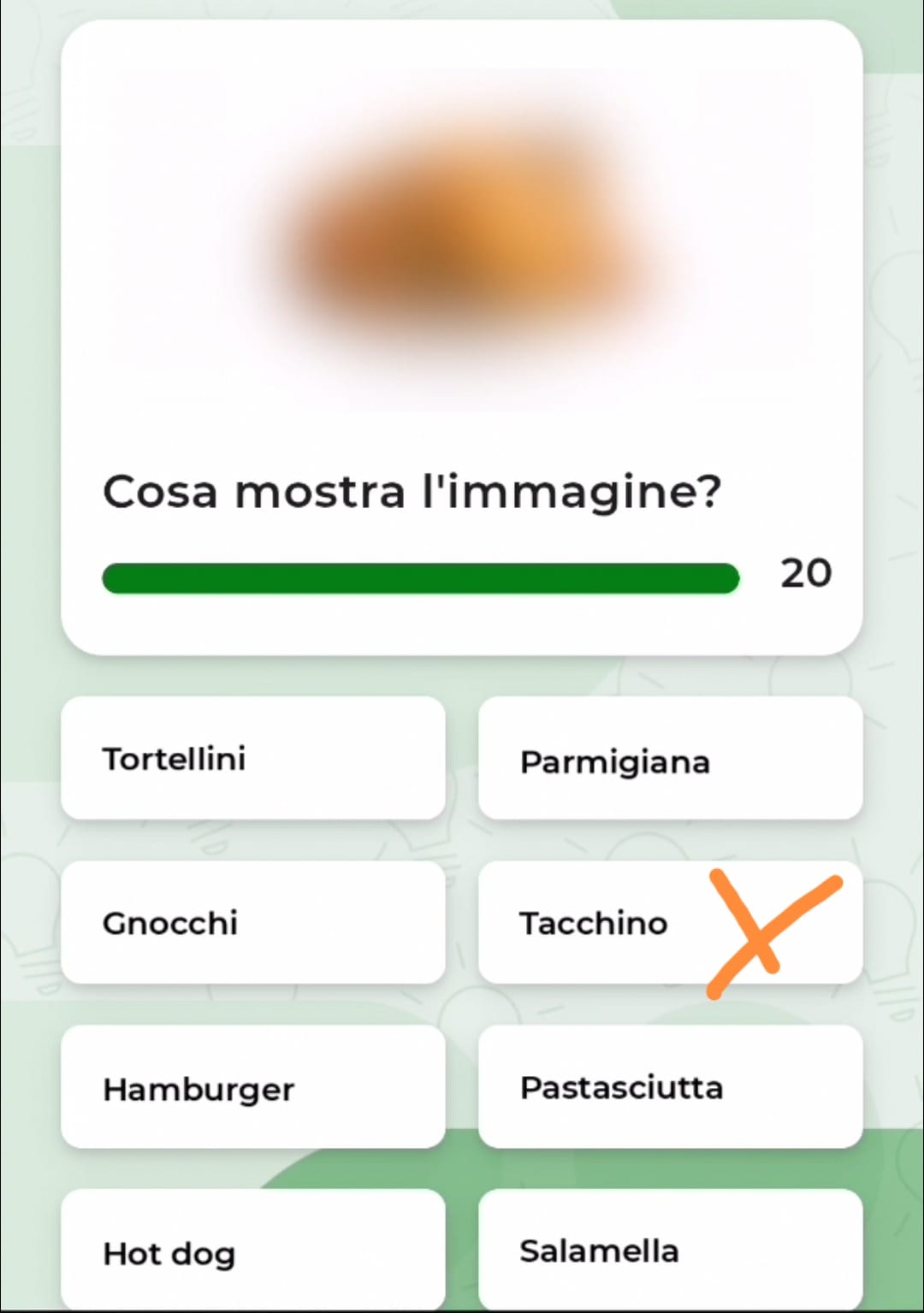The image size is (924, 1313).
Task: Click the green countdown progress bar
Action: tap(419, 578)
